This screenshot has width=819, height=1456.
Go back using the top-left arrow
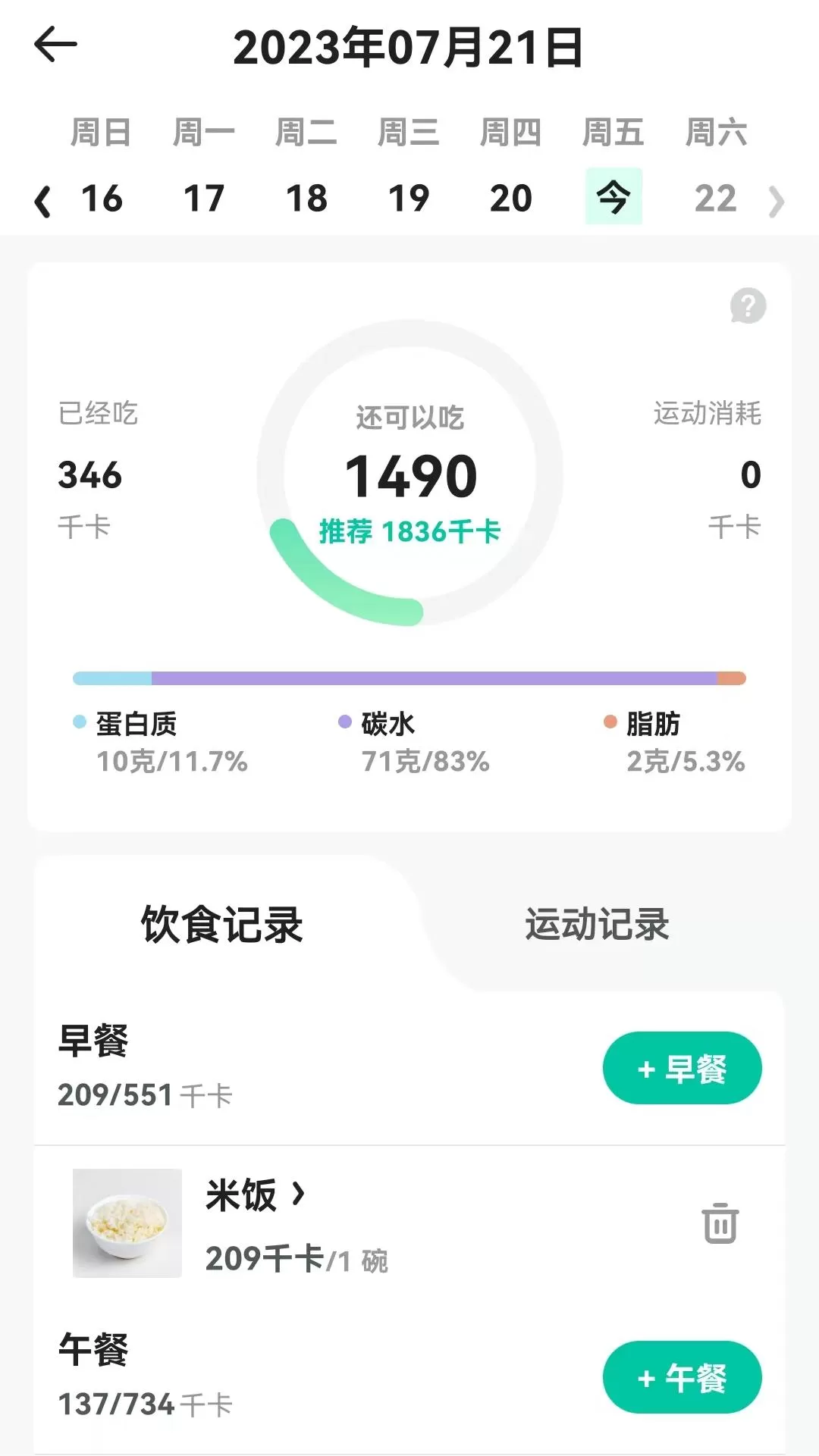coord(55,45)
